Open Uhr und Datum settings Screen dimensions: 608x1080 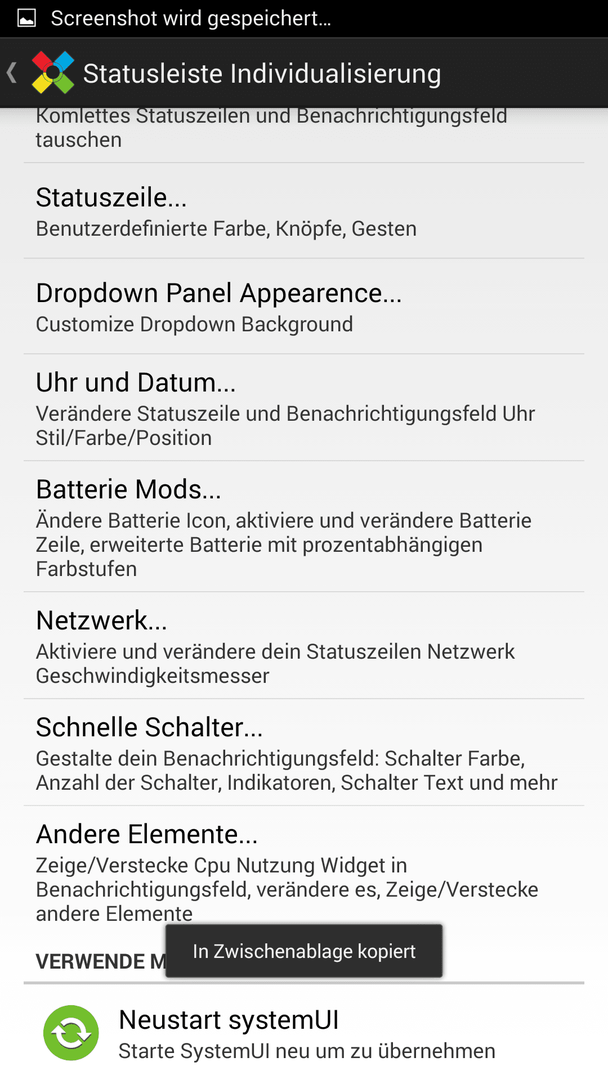[304, 408]
